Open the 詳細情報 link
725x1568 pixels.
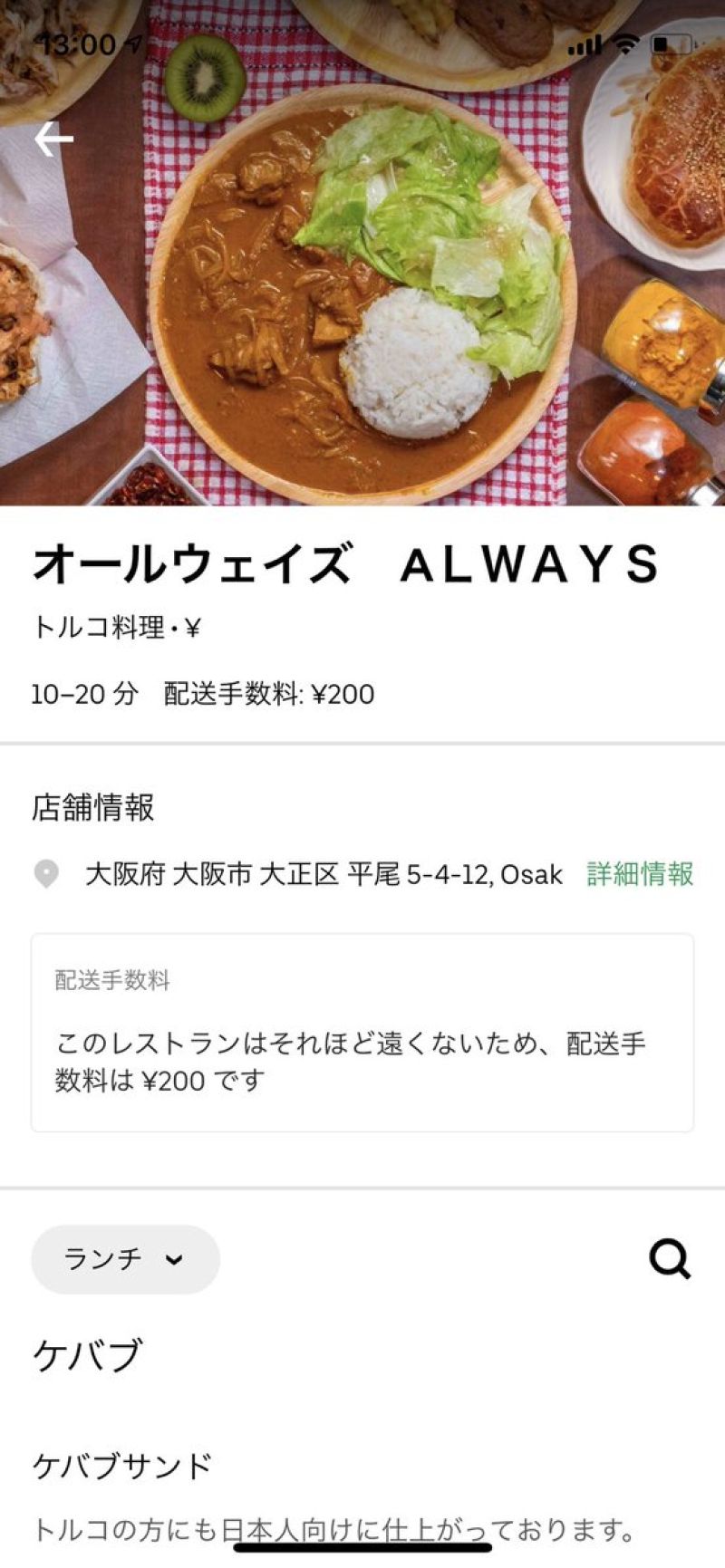[x=640, y=874]
